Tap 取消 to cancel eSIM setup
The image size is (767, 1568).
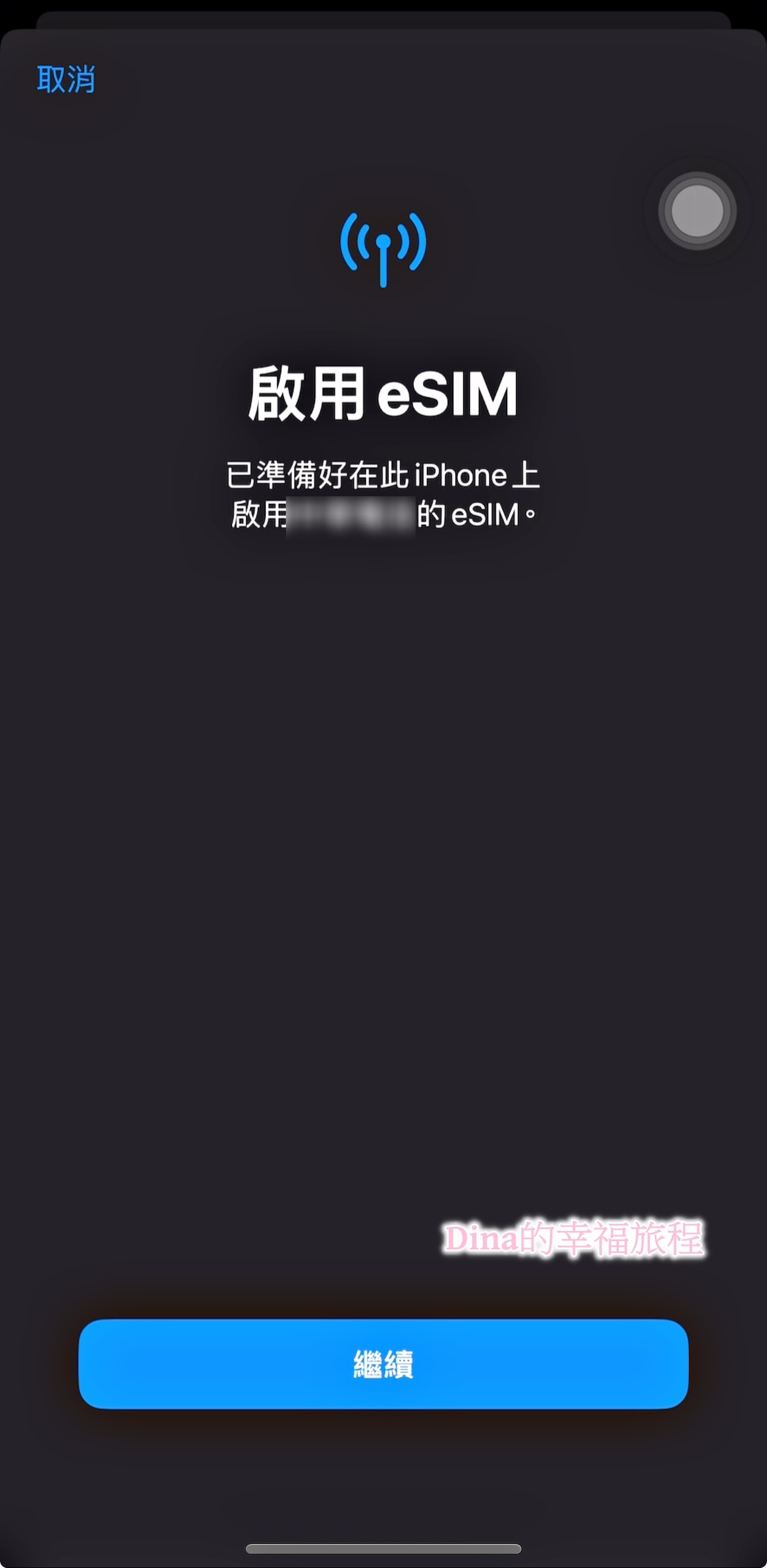point(66,79)
